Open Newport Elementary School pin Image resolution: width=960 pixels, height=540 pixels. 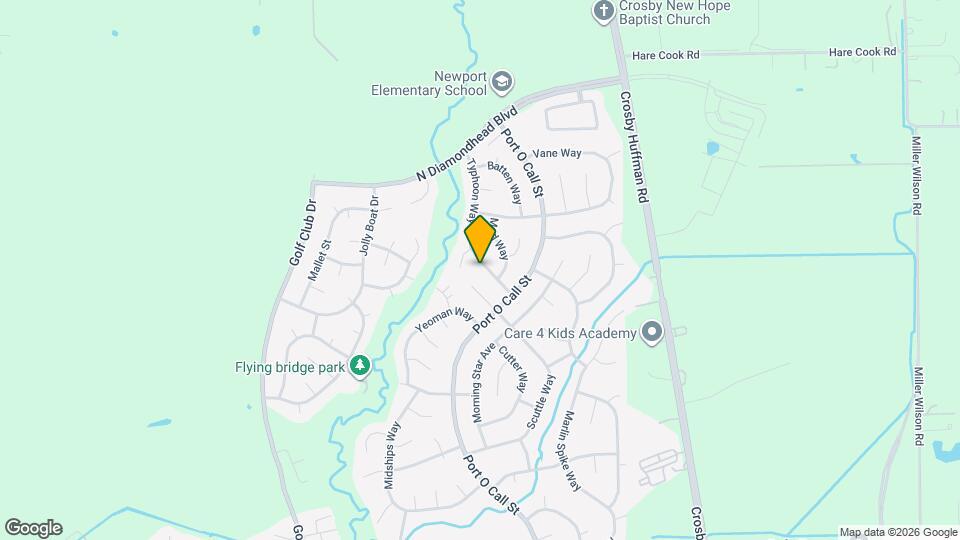[x=502, y=81]
